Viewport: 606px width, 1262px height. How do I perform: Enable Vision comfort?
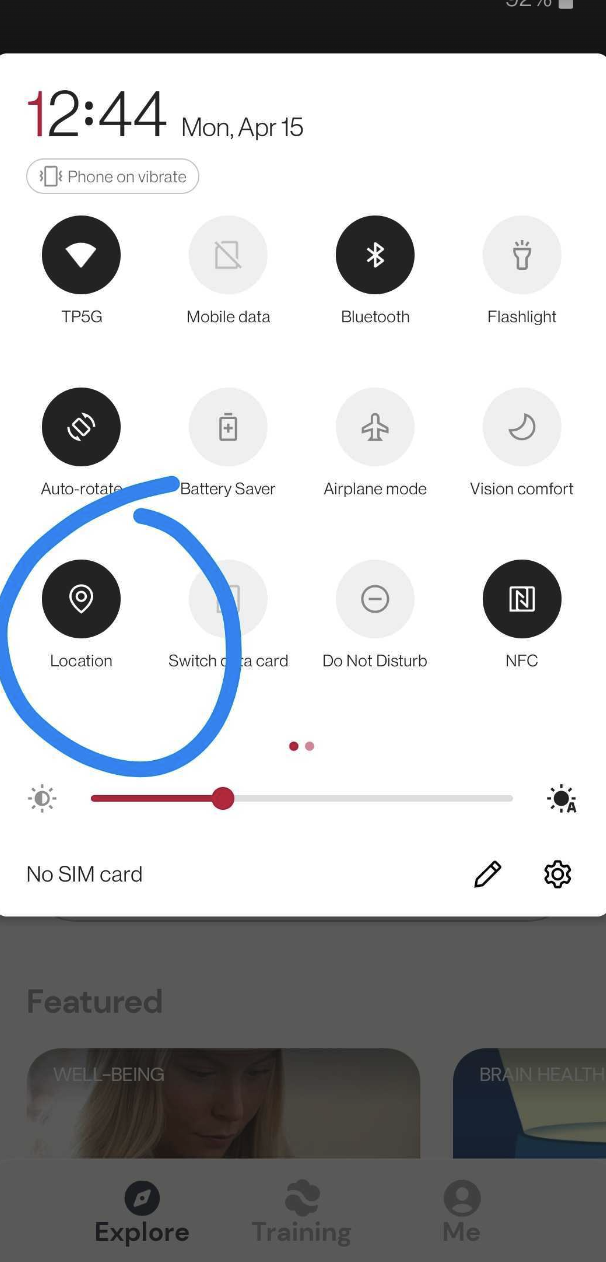522,427
